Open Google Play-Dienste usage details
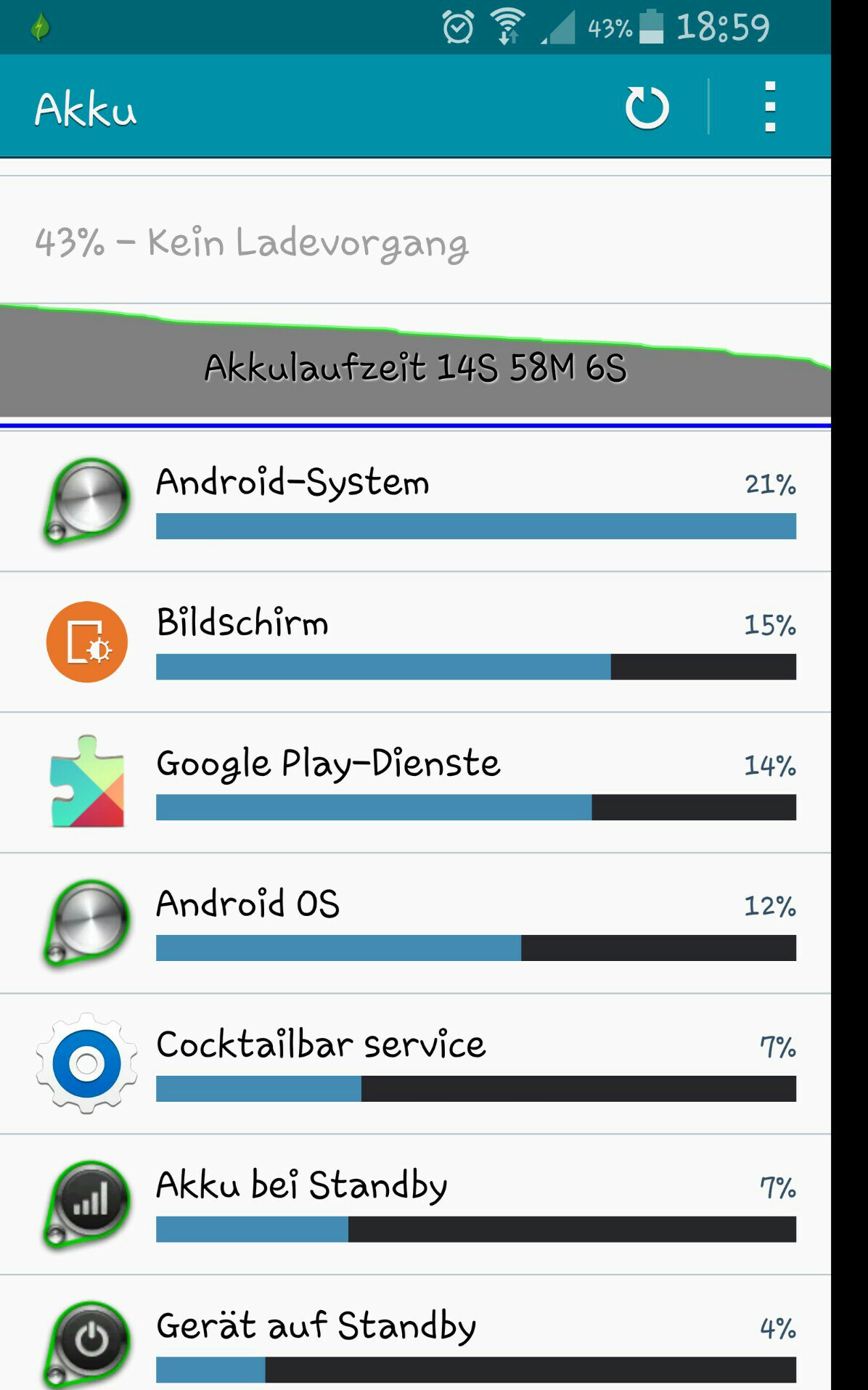Viewport: 868px width, 1390px height. 415,783
